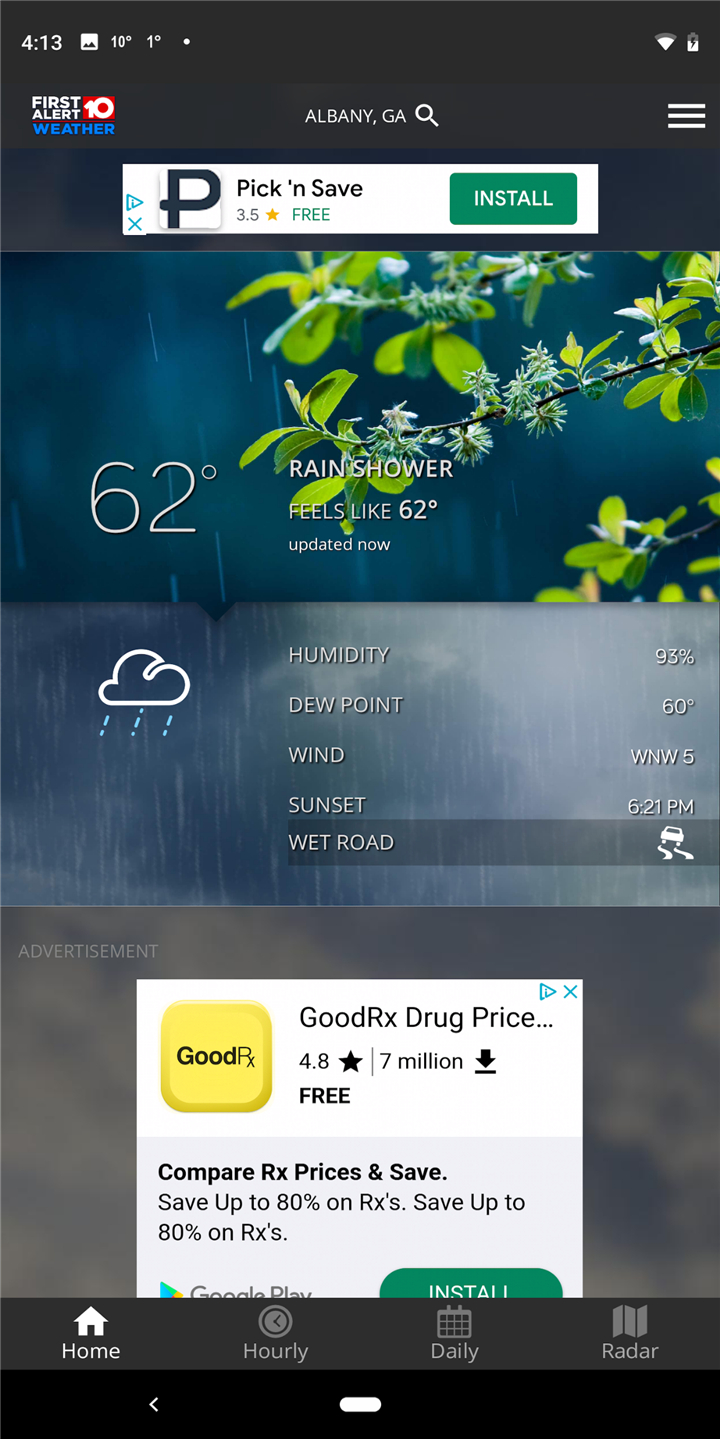The image size is (720, 1439).
Task: Go back using the system back arrow
Action: pos(154,1404)
